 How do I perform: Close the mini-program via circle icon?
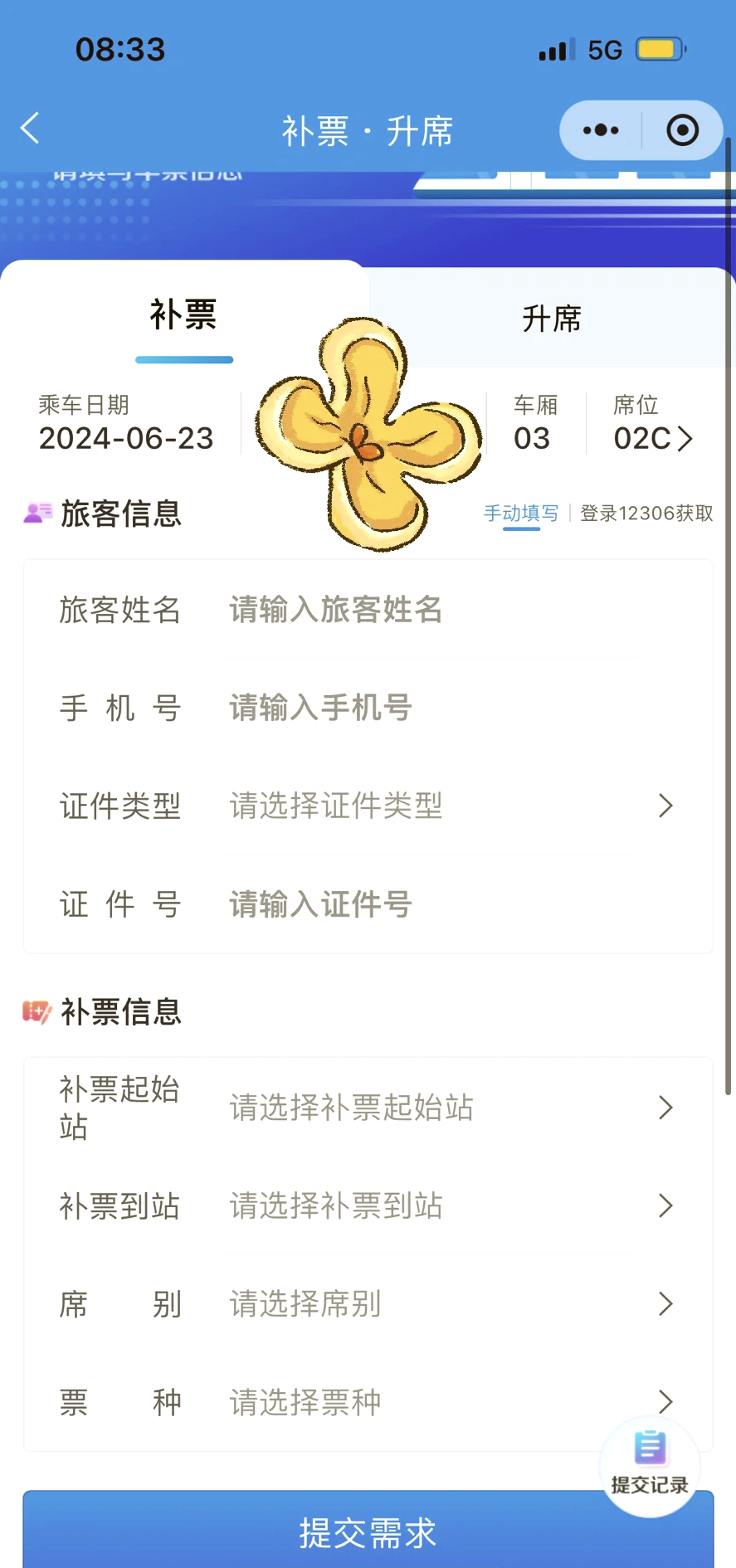coord(682,130)
